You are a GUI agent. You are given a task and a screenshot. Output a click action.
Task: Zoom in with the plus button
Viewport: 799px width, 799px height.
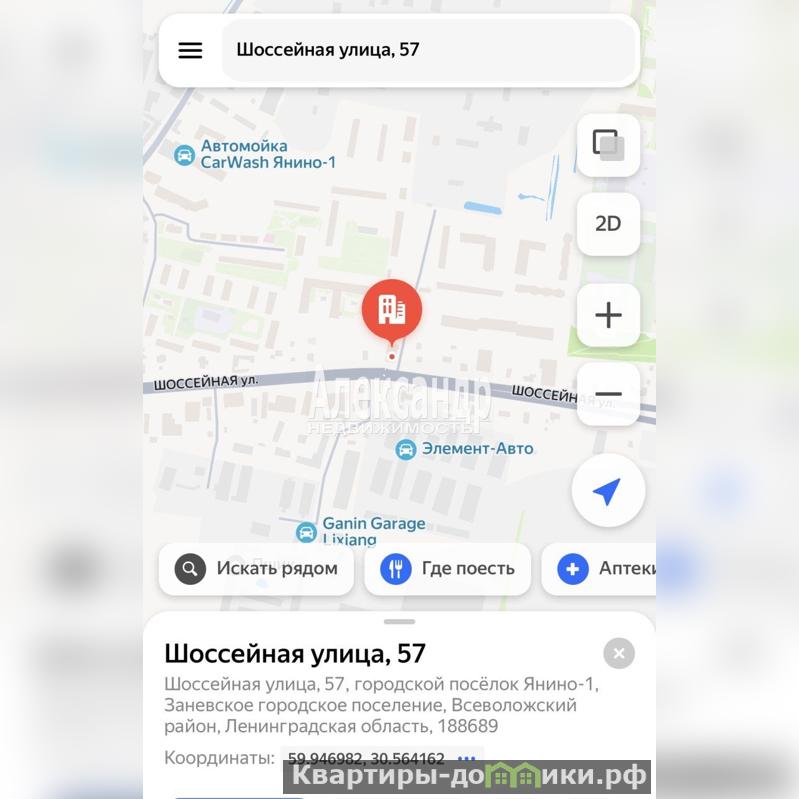click(x=608, y=315)
